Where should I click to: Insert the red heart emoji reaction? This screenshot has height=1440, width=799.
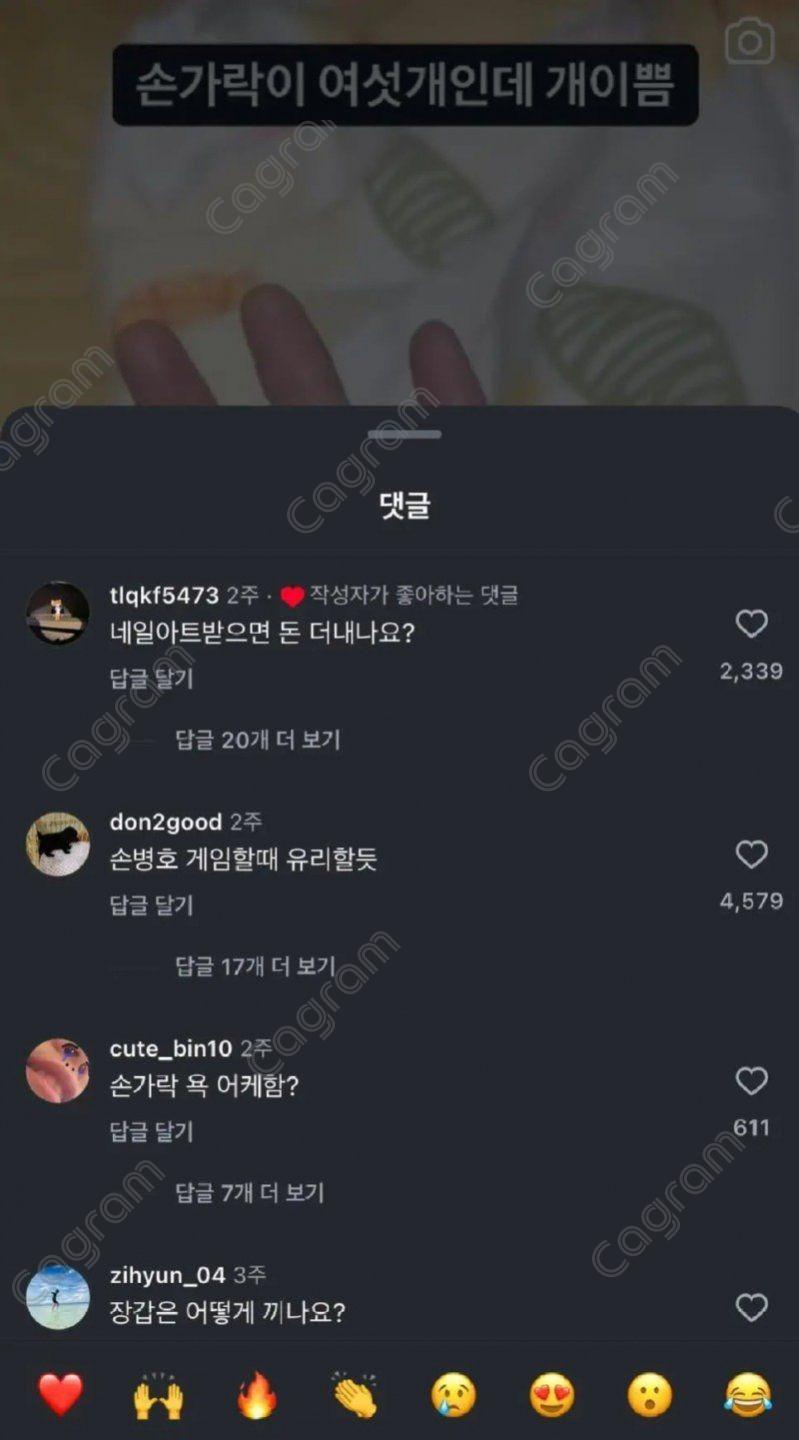(60, 1395)
